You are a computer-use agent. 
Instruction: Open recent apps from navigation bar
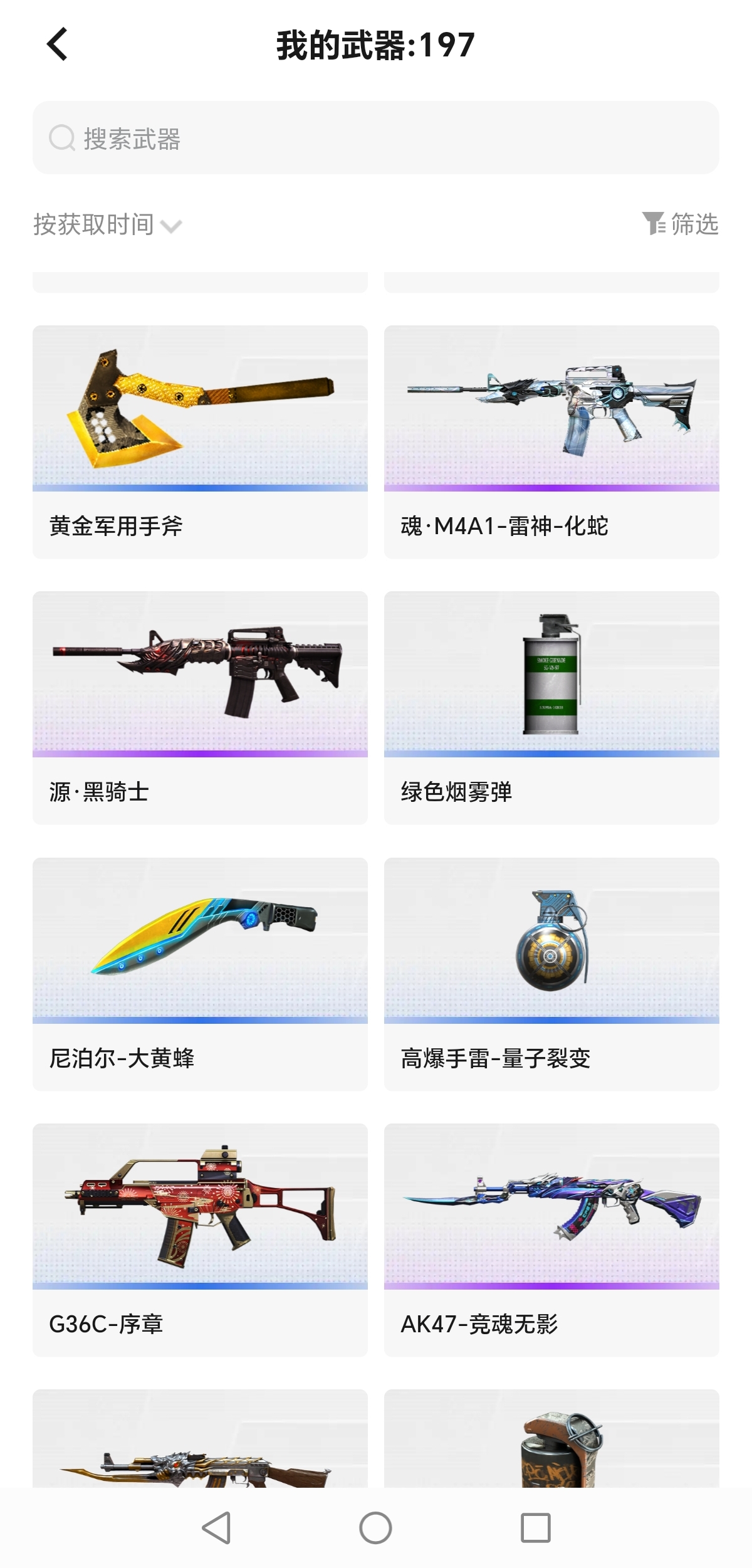tap(536, 1528)
